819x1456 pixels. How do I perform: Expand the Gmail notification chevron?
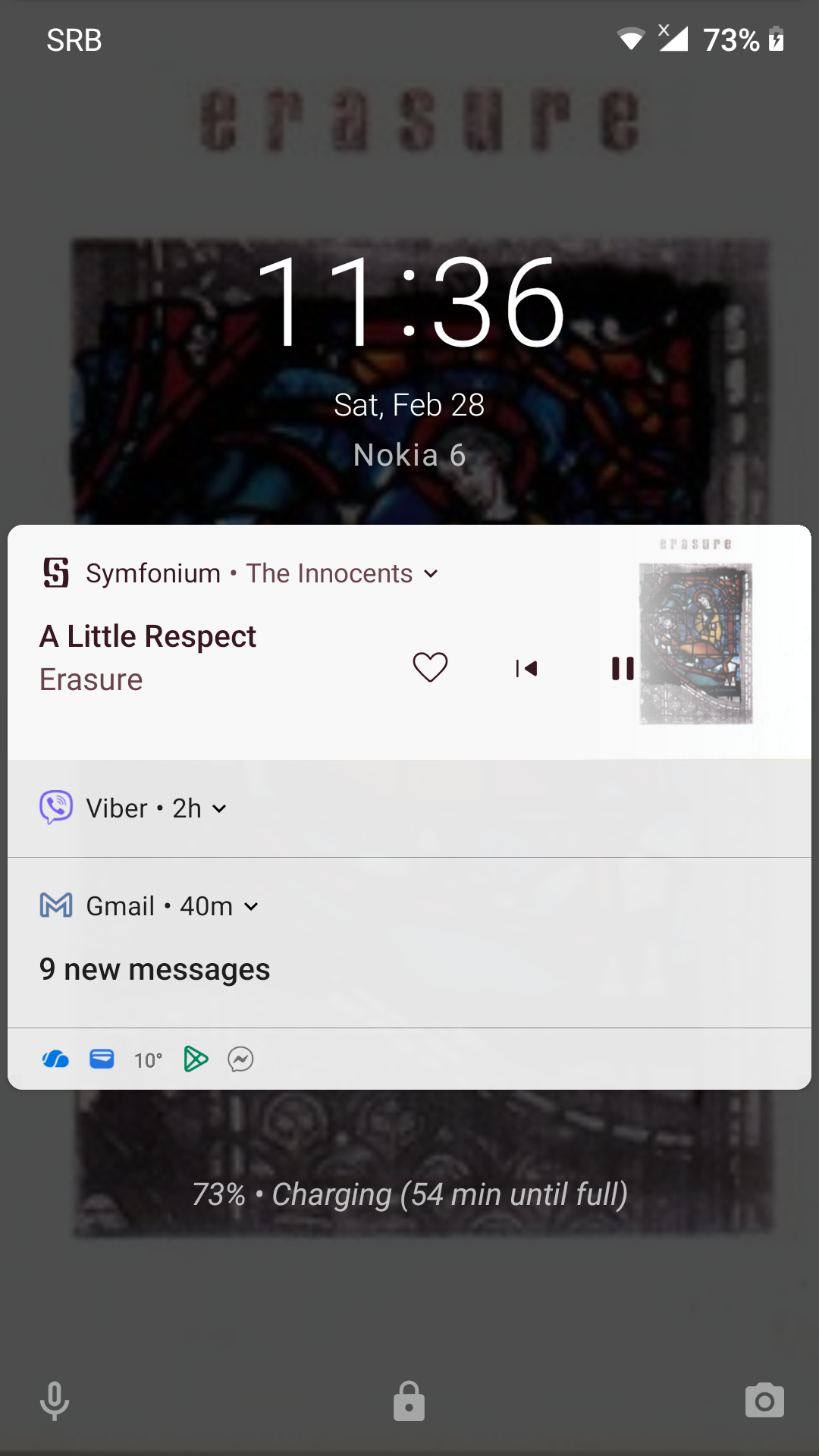point(252,907)
